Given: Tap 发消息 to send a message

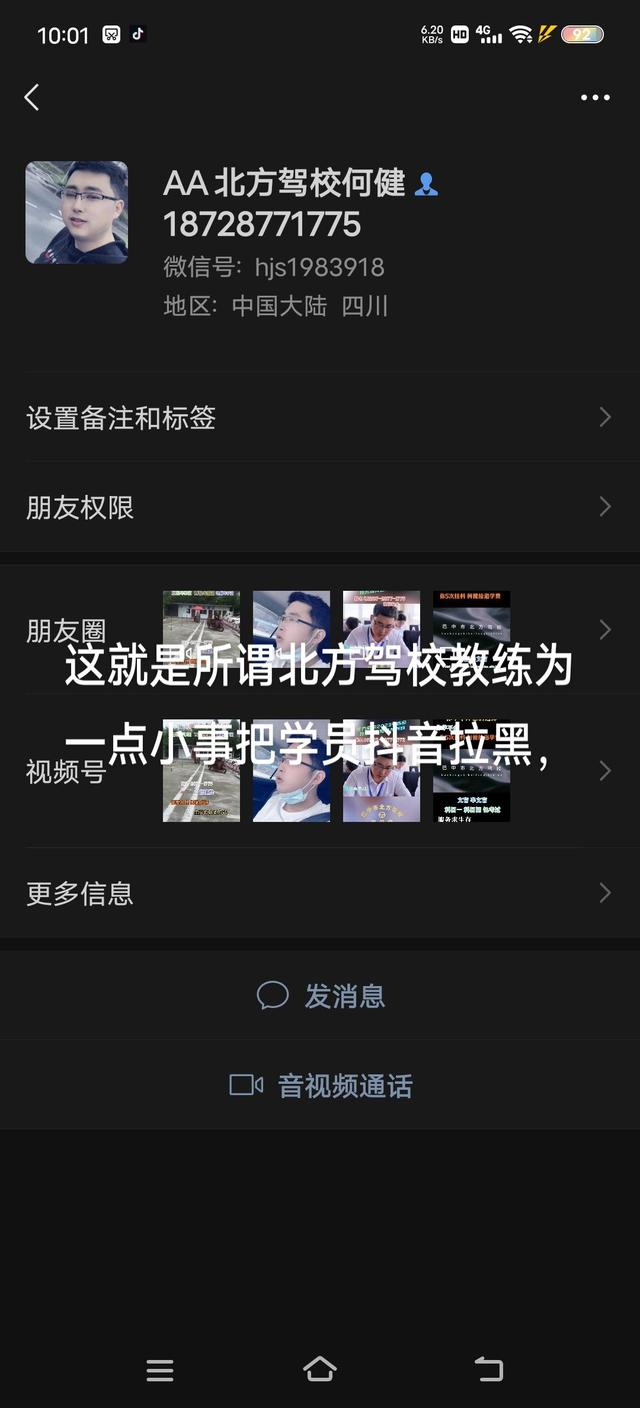Looking at the screenshot, I should pos(320,996).
